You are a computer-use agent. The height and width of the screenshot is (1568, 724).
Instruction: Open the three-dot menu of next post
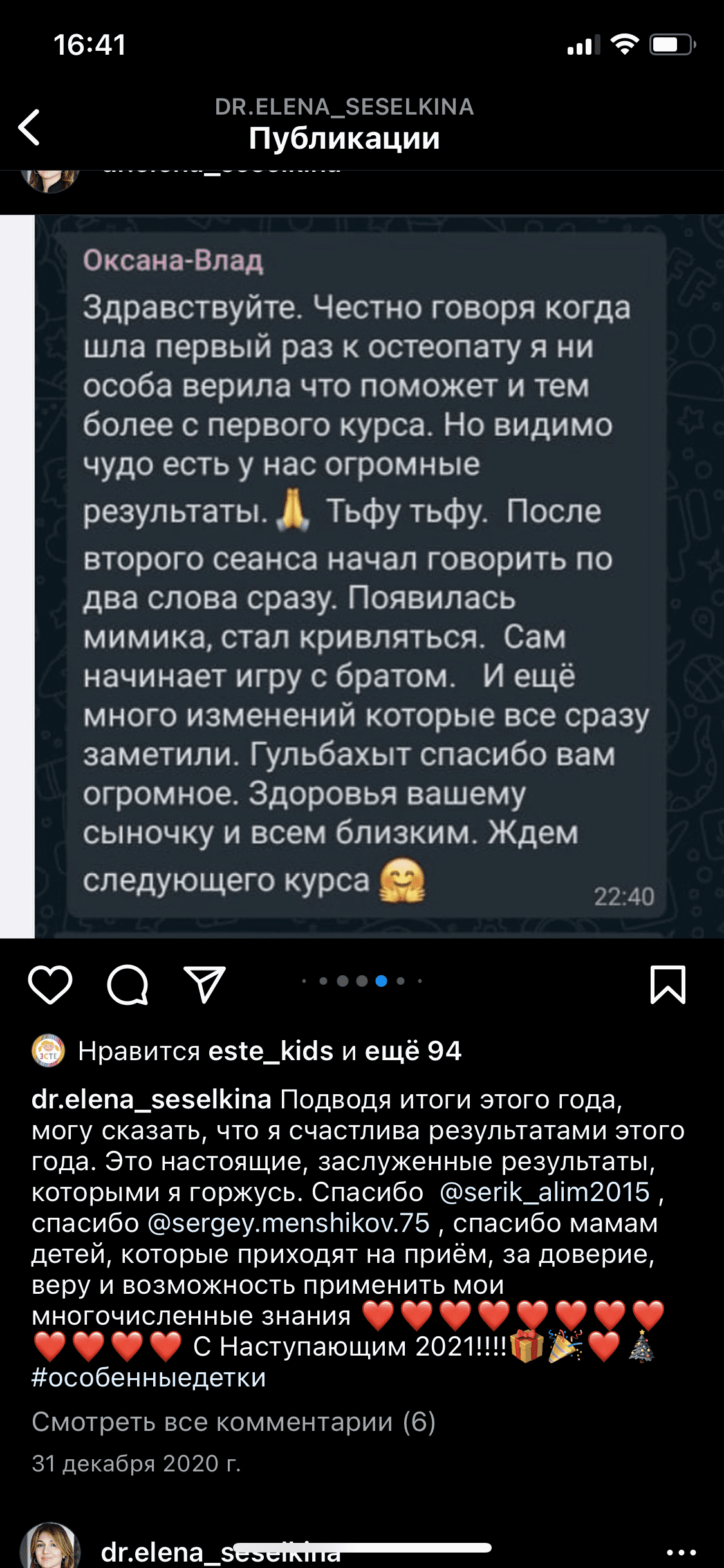pyautogui.click(x=681, y=1552)
